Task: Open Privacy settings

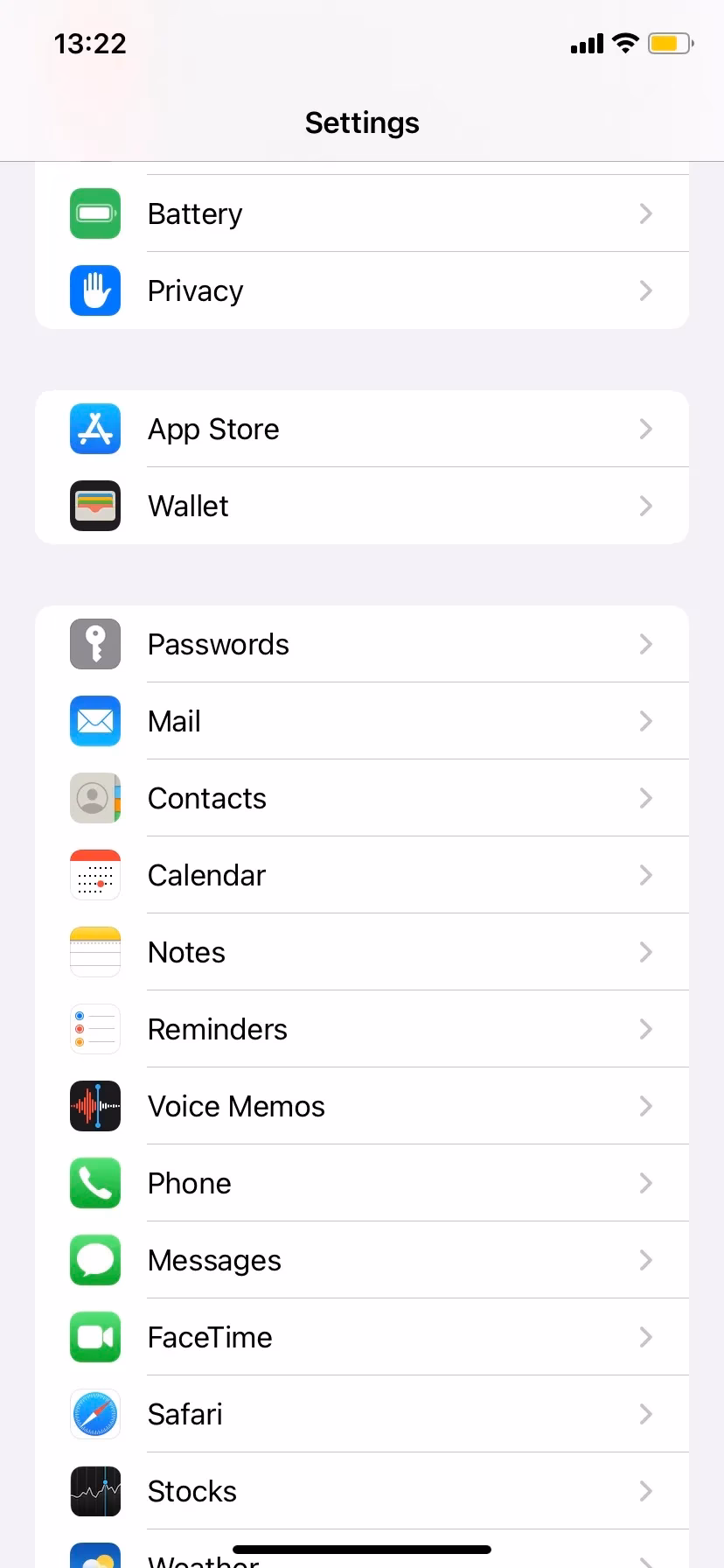Action: click(x=362, y=290)
